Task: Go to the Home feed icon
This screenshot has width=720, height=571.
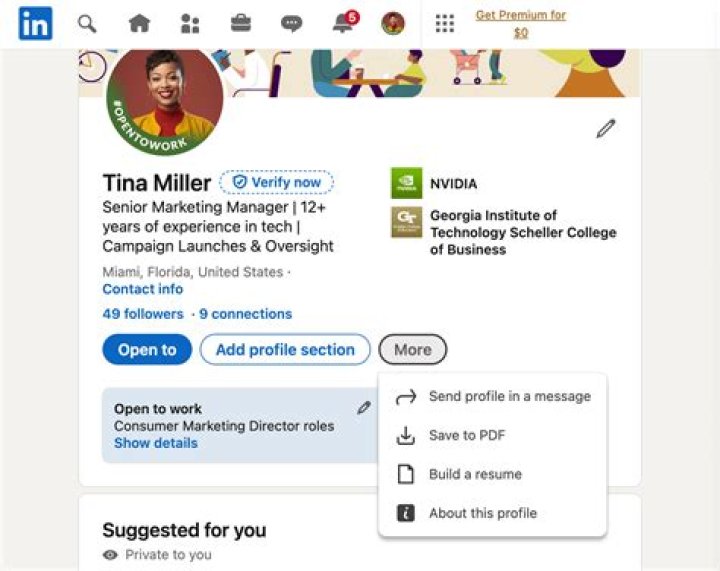Action: pos(139,24)
